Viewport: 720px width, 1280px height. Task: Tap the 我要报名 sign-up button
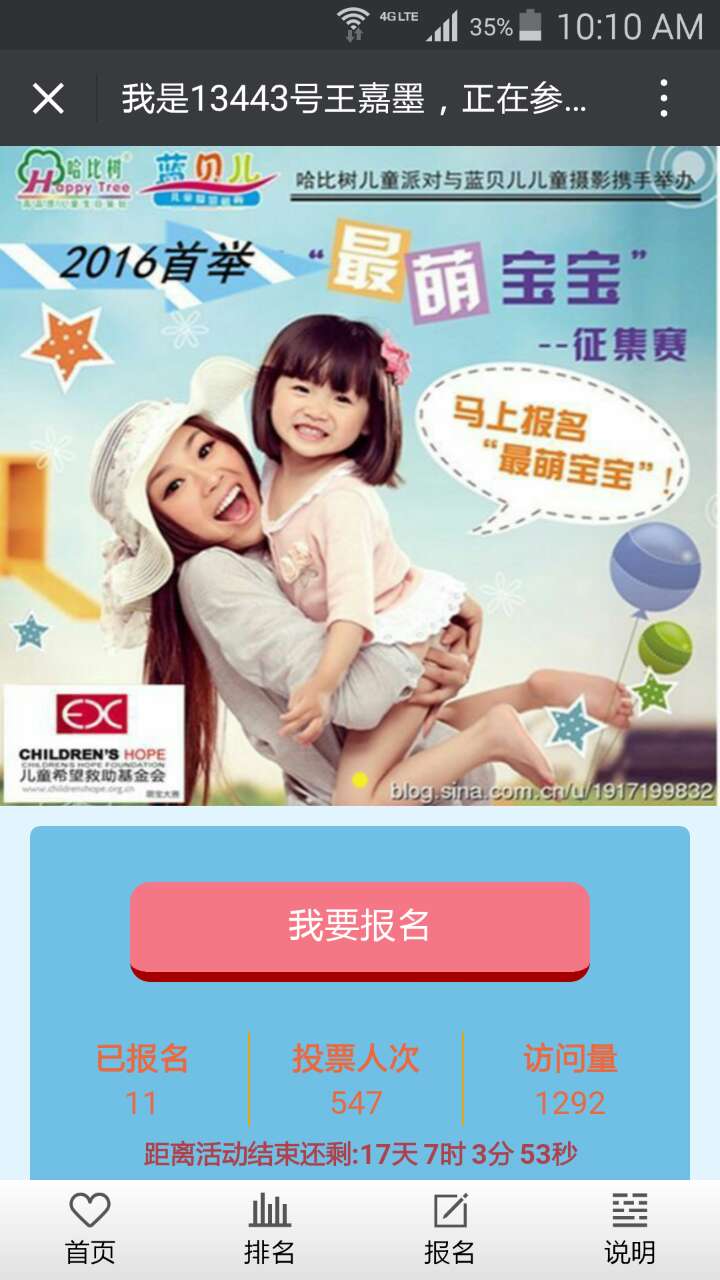360,928
